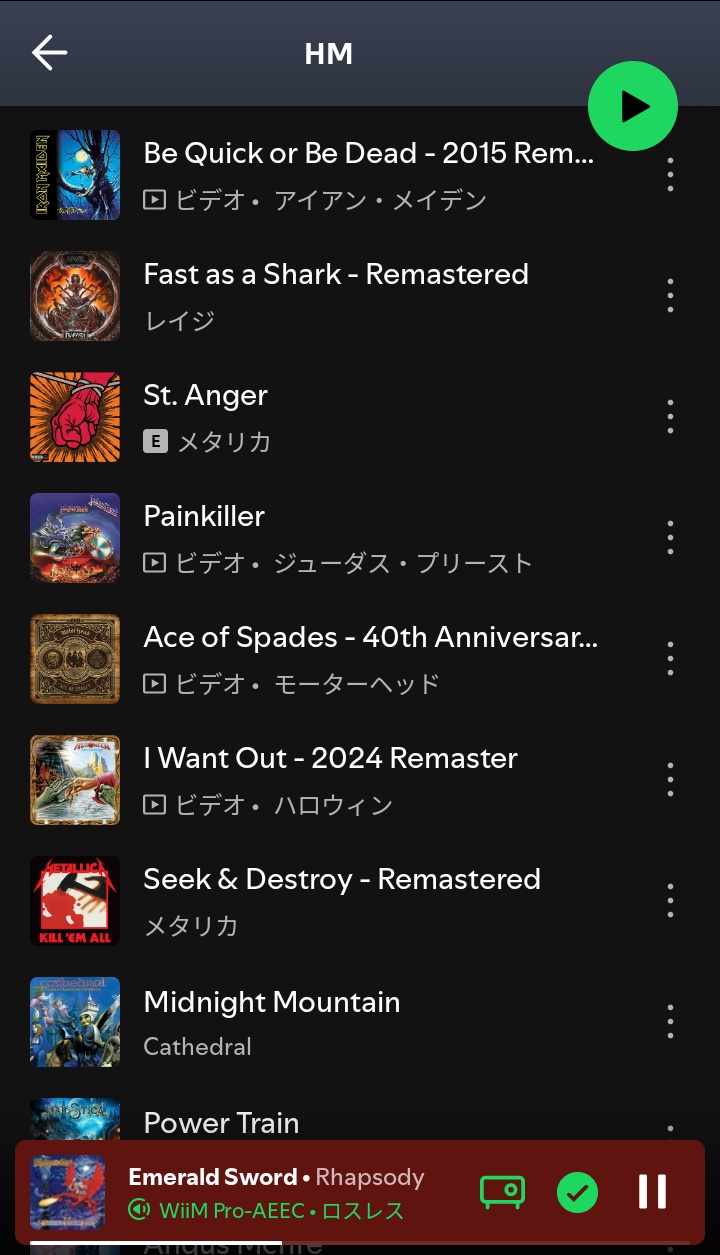Open the St. Anger overflow menu
The image size is (720, 1255).
[x=670, y=417]
